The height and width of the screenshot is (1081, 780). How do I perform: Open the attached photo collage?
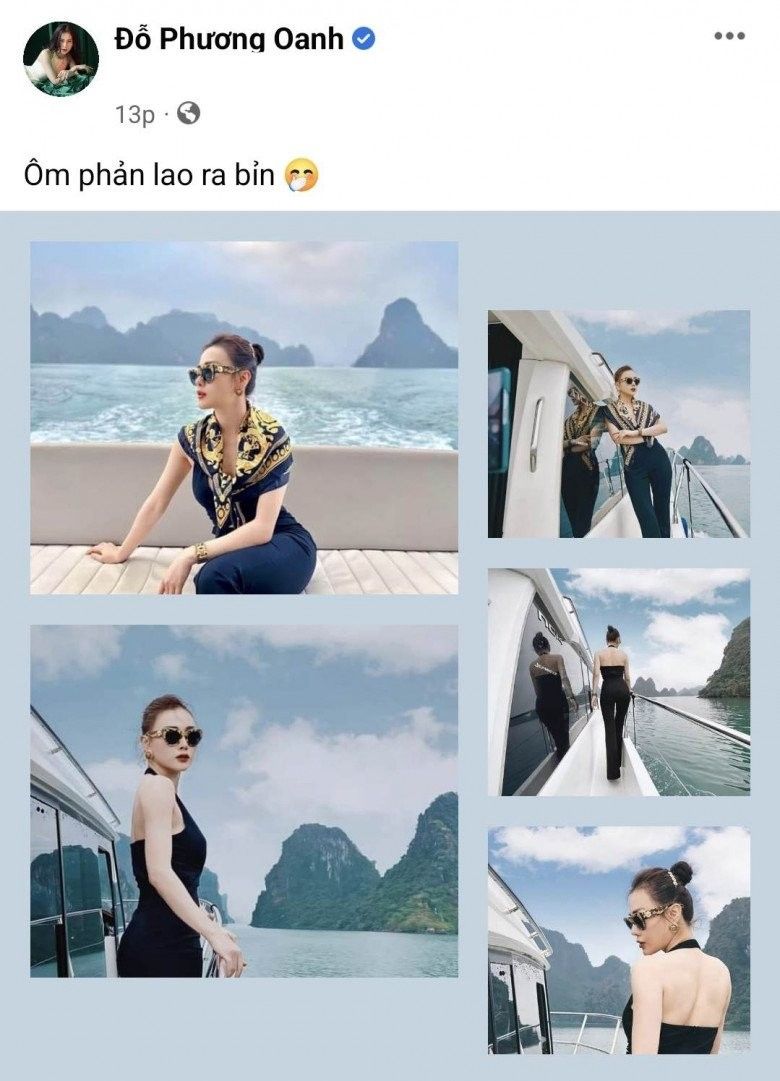click(390, 645)
